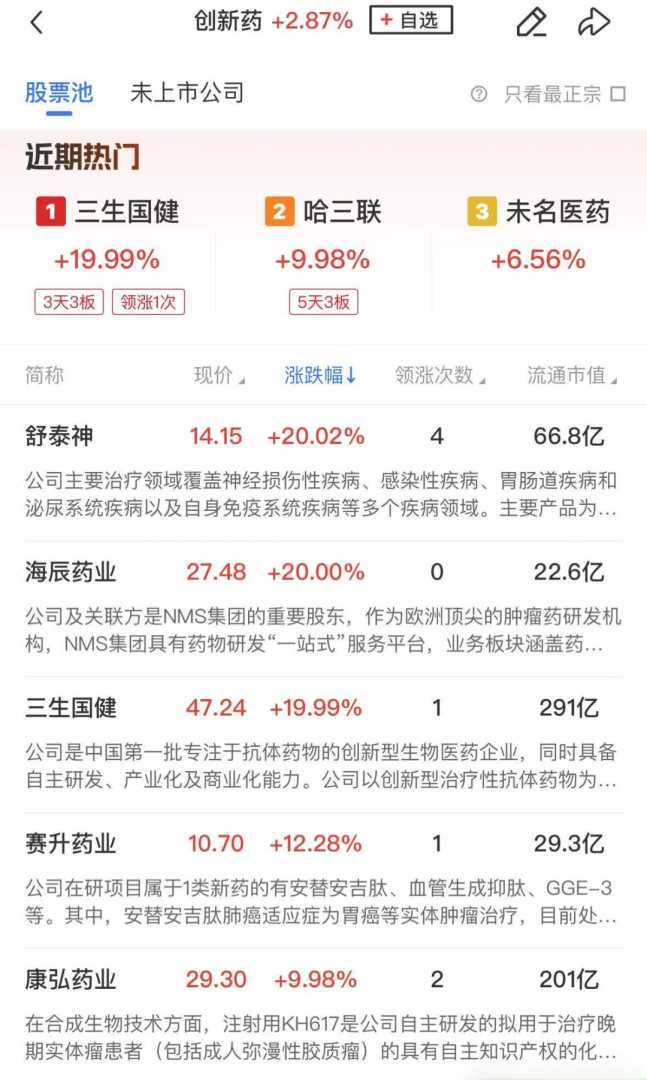View the 海辰药业 stock row
This screenshot has height=1080, width=647.
click(71, 572)
